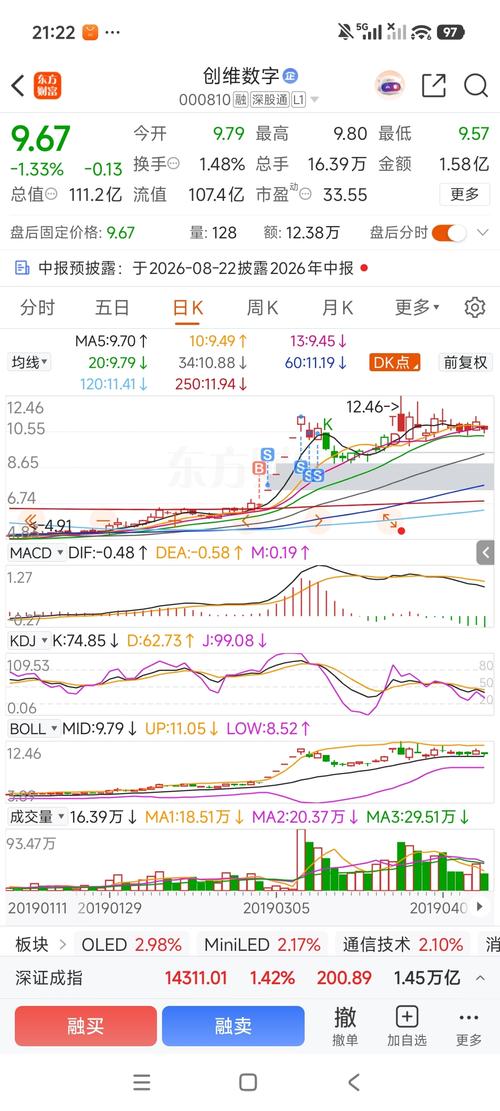
Task: Open the search magnifier icon
Action: (476, 85)
